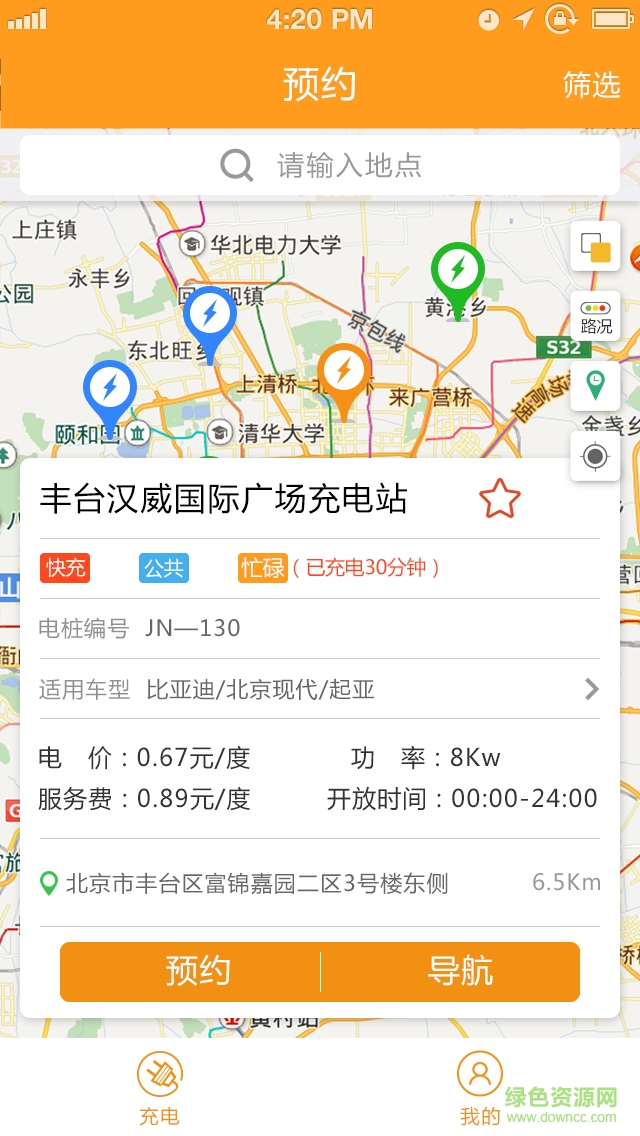The width and height of the screenshot is (640, 1136).
Task: Start 导航 navigation to the station
Action: (460, 971)
